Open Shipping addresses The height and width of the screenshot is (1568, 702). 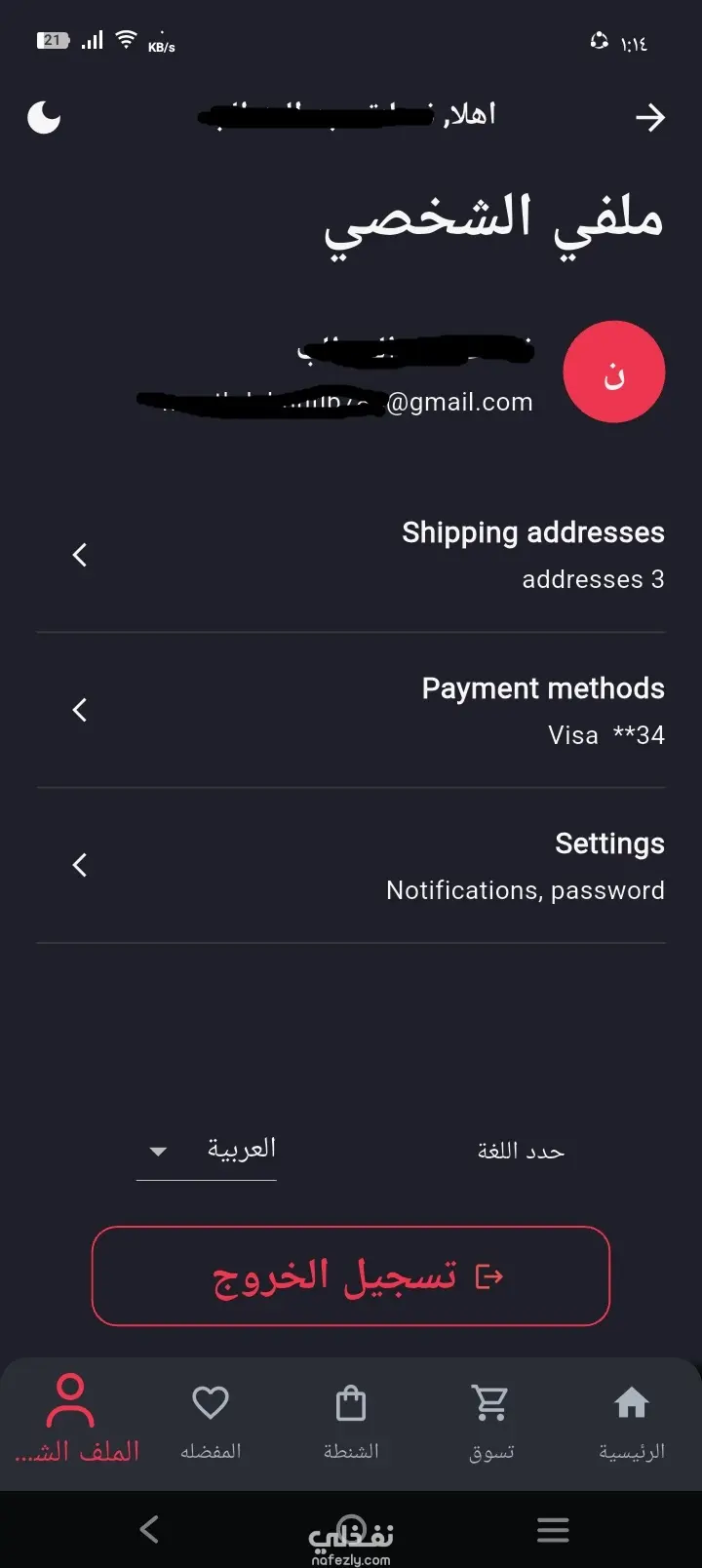pos(351,555)
